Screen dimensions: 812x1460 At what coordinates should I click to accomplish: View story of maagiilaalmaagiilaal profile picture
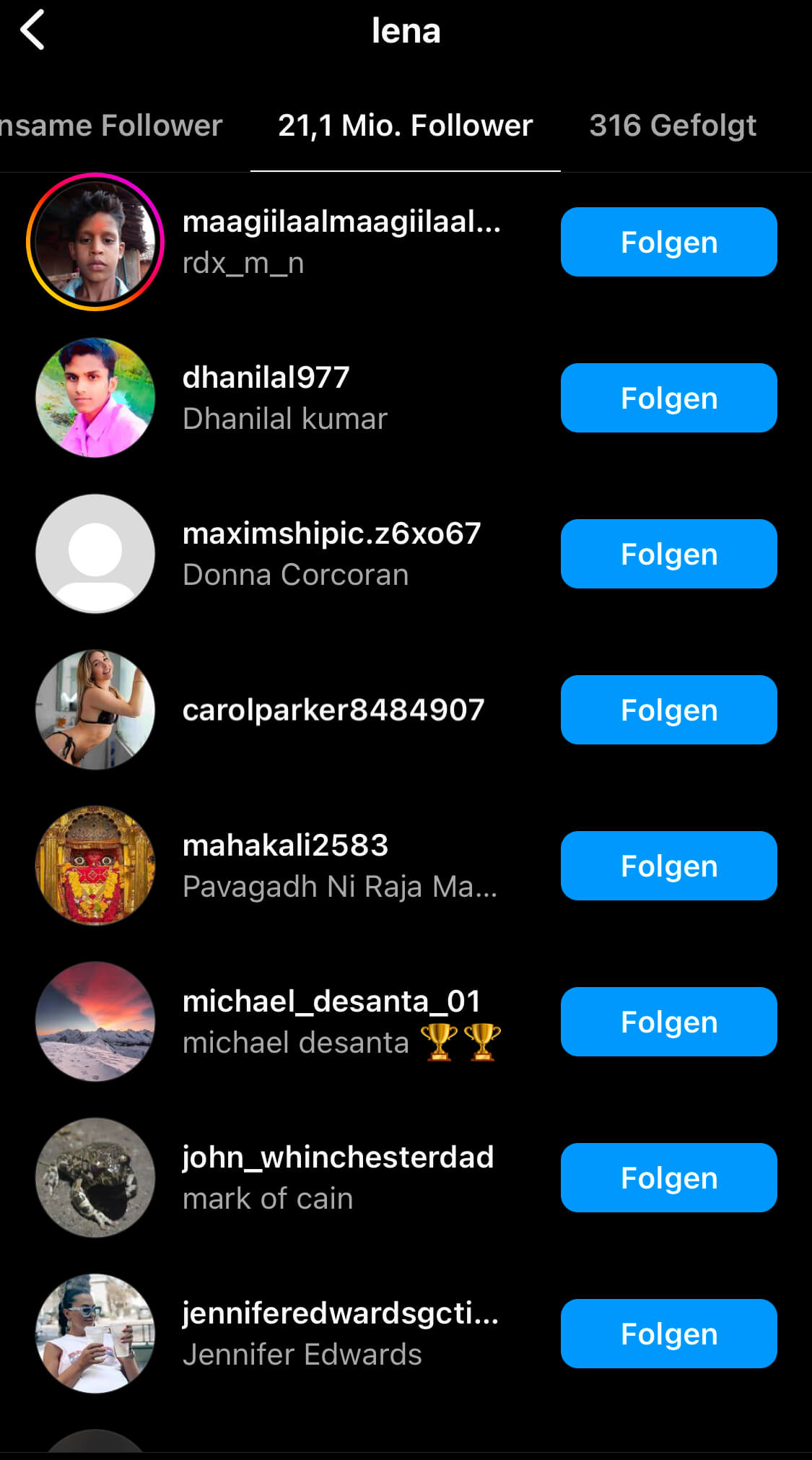pos(95,242)
